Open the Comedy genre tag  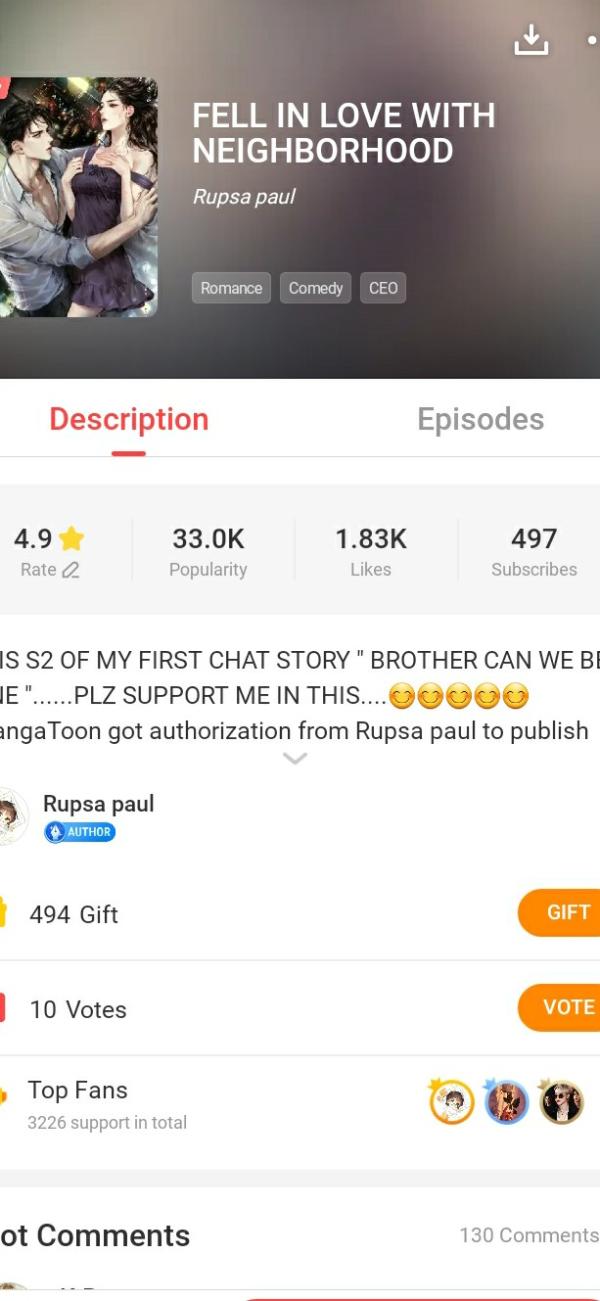click(315, 288)
